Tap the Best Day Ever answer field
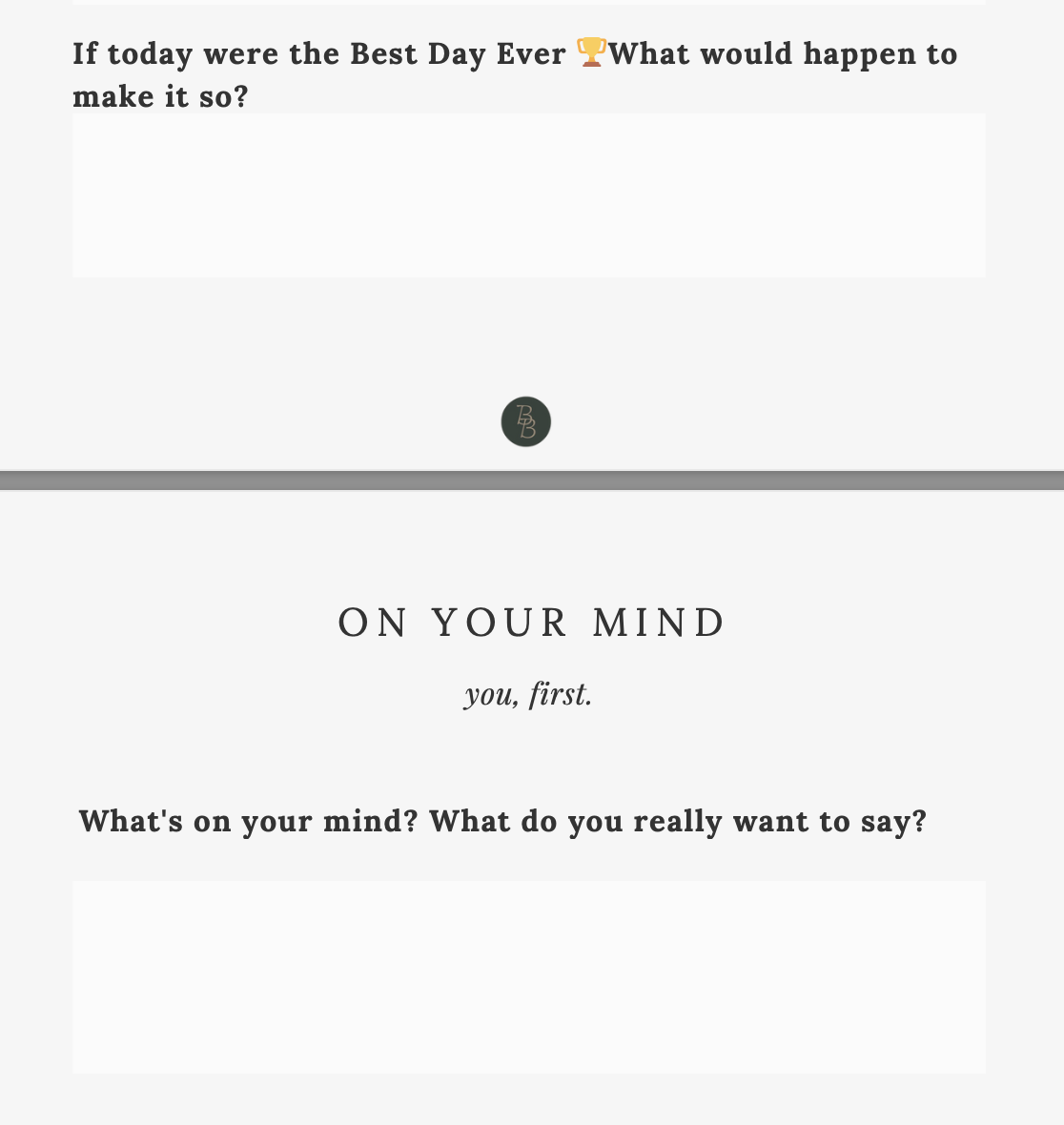The height and width of the screenshot is (1125, 1064). [528, 195]
